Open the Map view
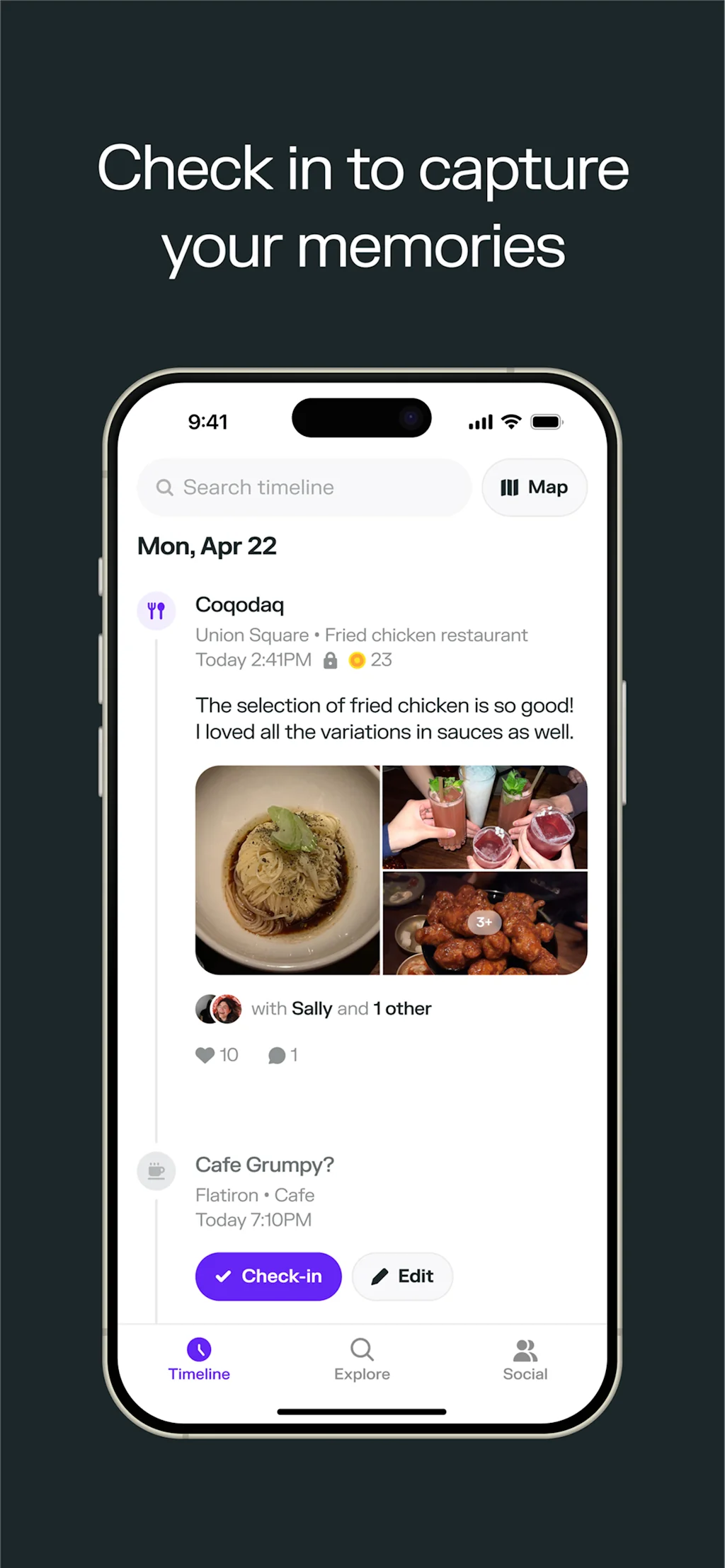This screenshot has height=1568, width=725. click(x=535, y=487)
